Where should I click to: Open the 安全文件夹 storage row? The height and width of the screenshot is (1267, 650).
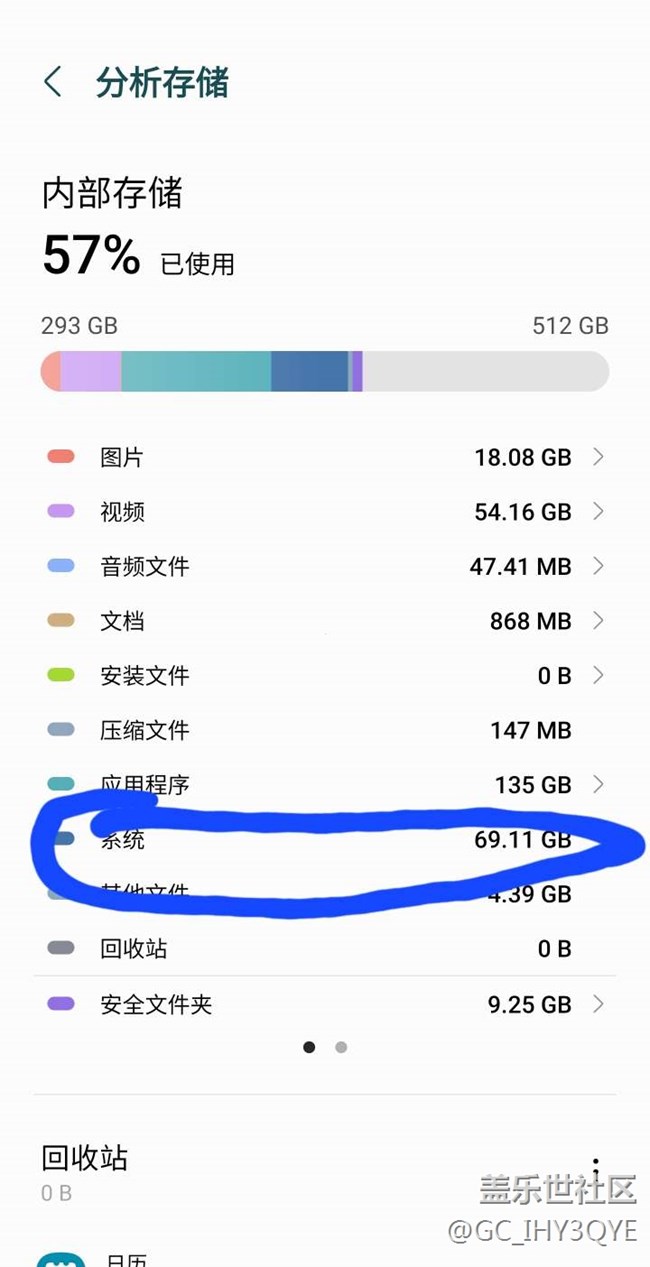325,1004
